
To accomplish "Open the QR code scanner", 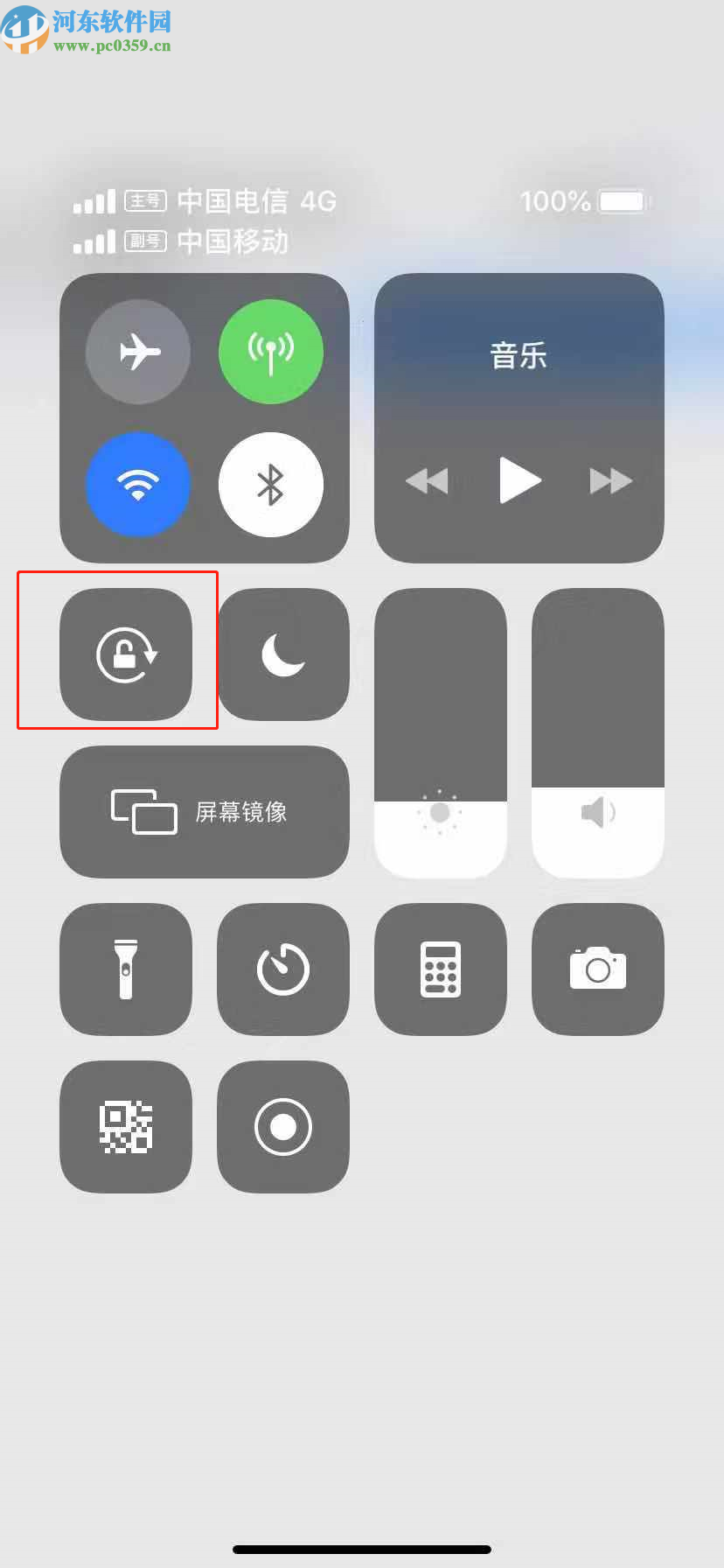I will click(125, 1127).
